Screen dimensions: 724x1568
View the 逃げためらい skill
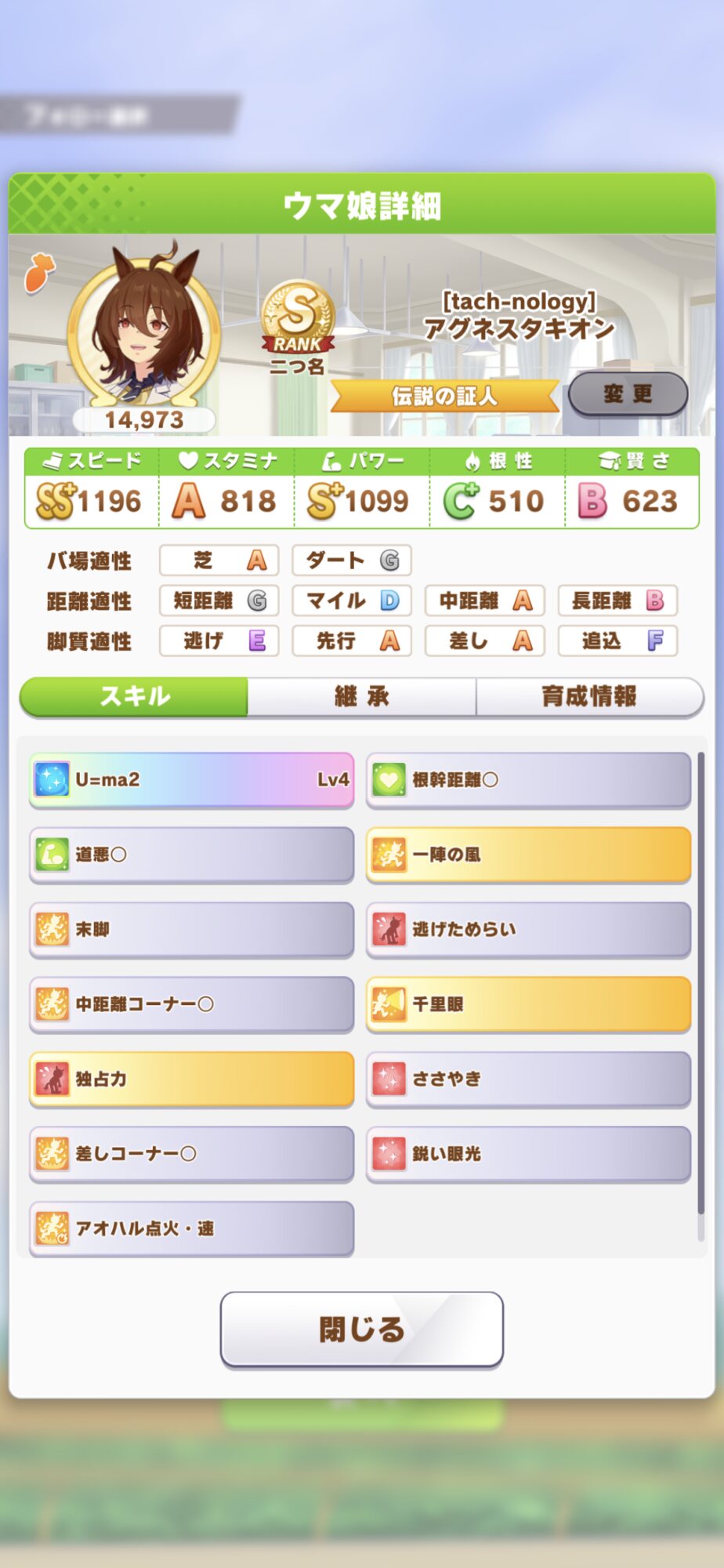(x=528, y=929)
